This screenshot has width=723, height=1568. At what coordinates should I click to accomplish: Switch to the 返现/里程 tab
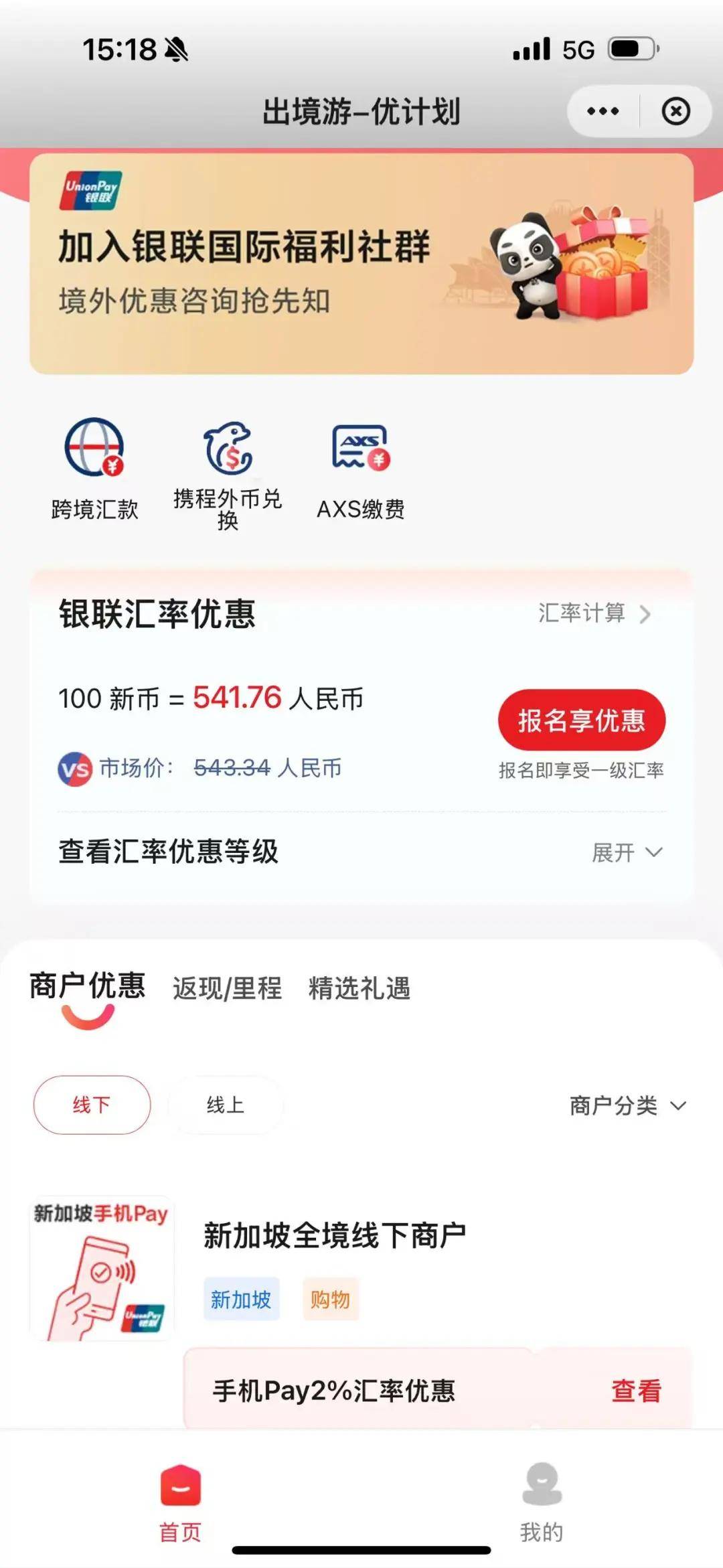coord(227,988)
